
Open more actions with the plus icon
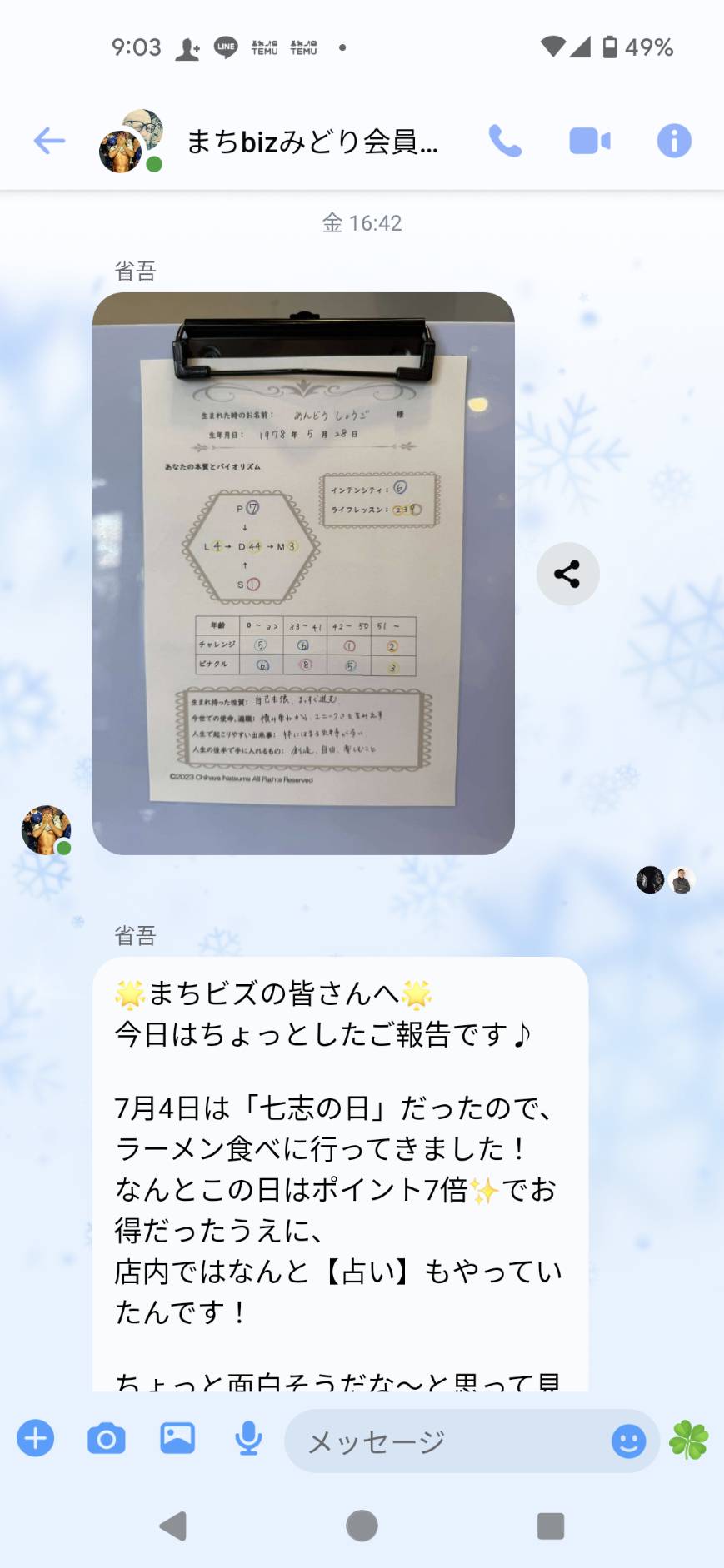point(36,1438)
